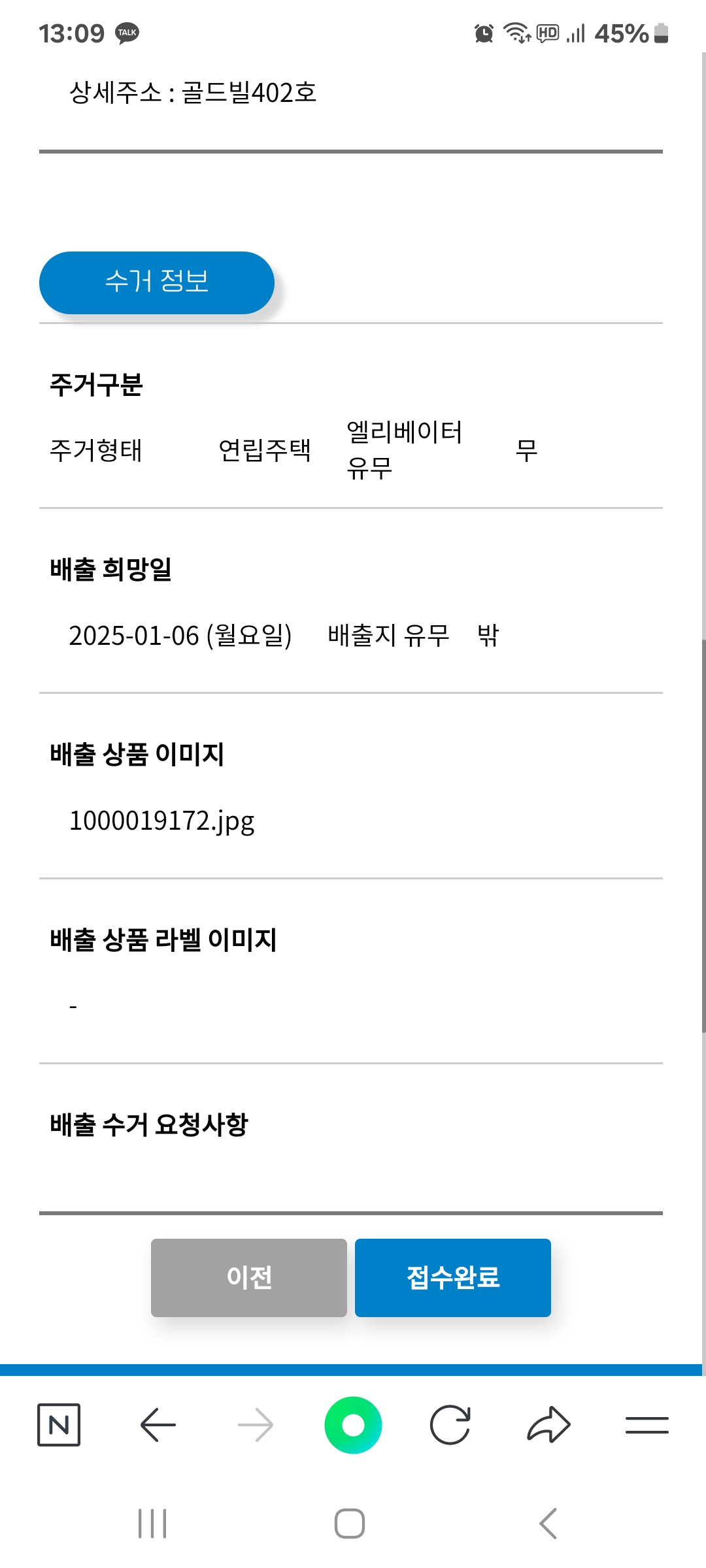Go to previous step with 이전 button
This screenshot has height=1568, width=706.
(x=248, y=1277)
